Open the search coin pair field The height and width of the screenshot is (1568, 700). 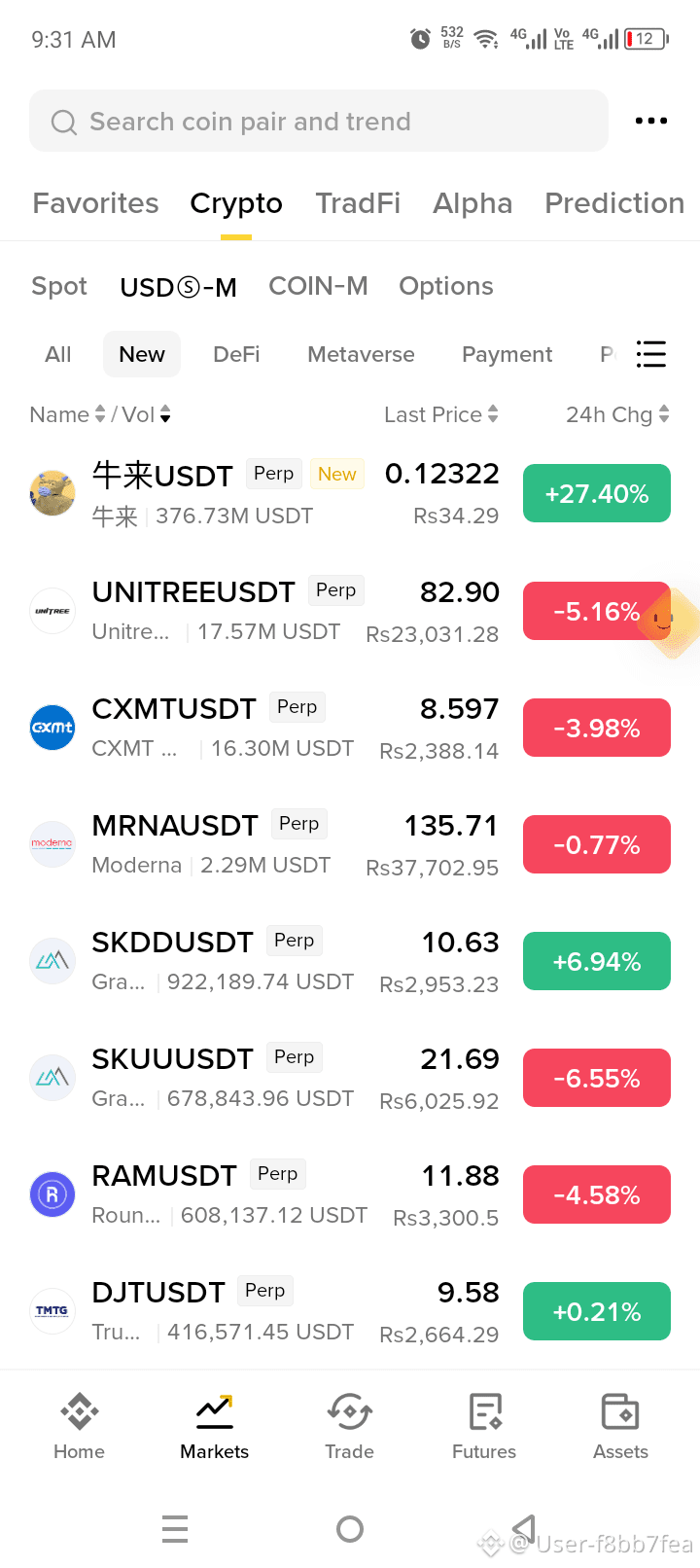319,122
